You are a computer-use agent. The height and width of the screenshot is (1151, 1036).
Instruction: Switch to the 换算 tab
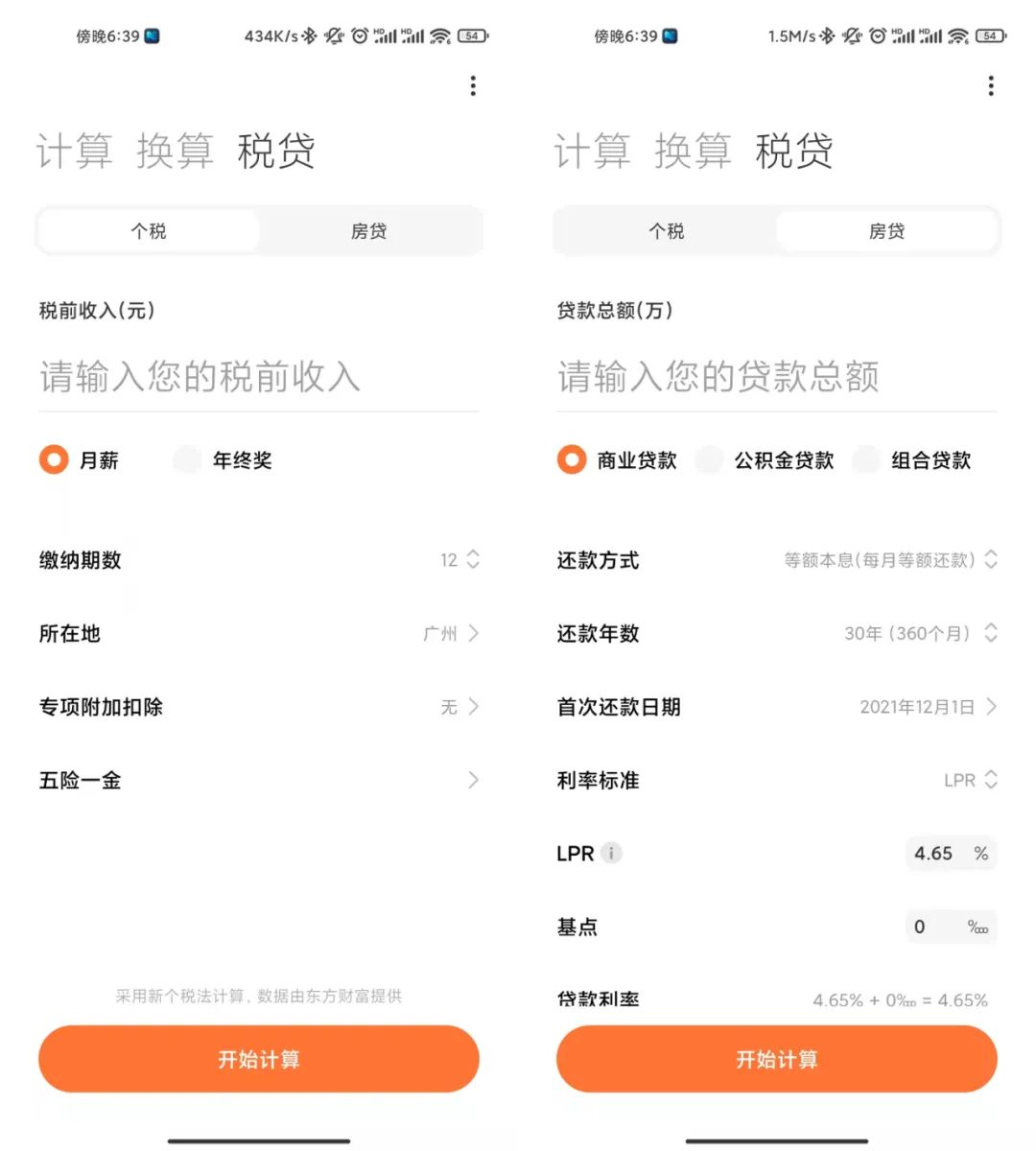point(176,151)
